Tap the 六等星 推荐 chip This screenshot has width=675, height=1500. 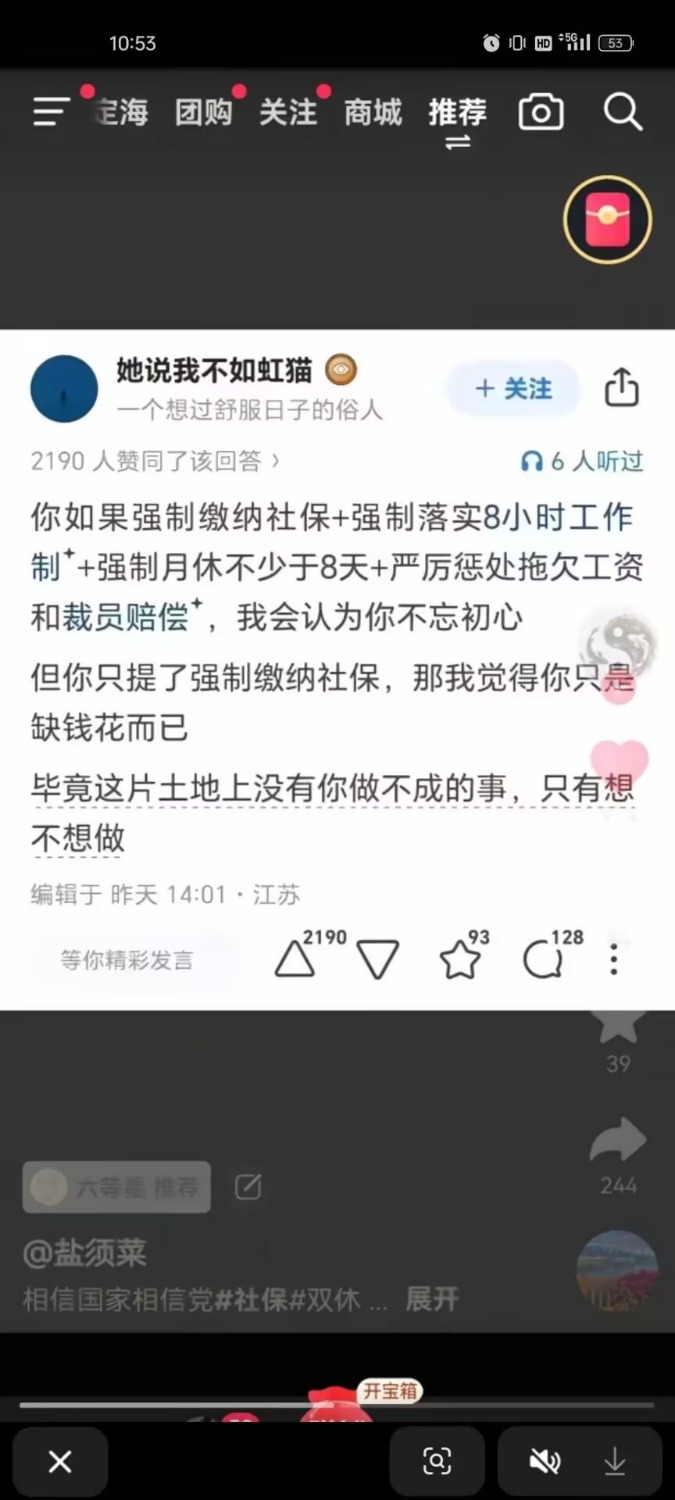pyautogui.click(x=117, y=1187)
